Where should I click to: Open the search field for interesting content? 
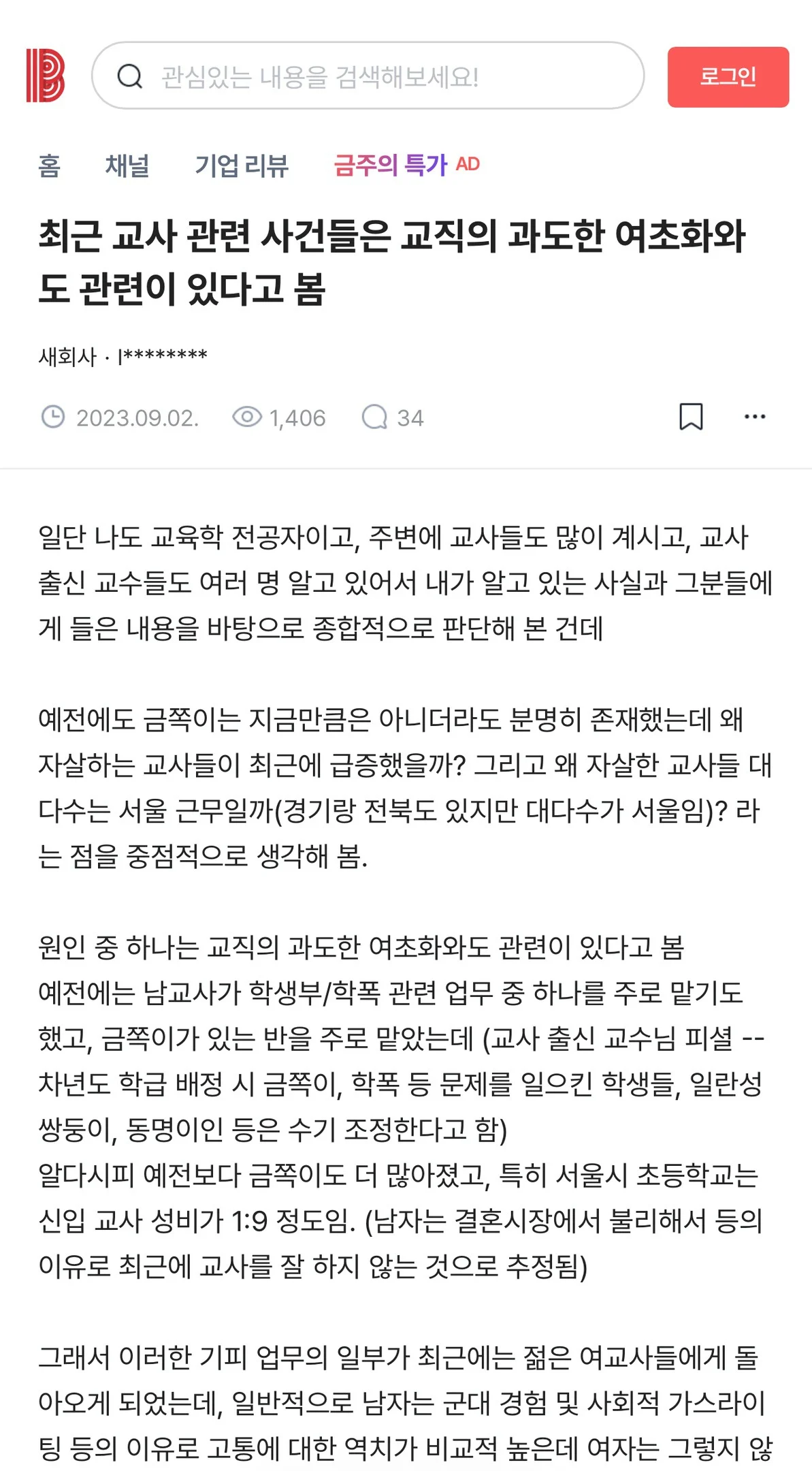[368, 76]
